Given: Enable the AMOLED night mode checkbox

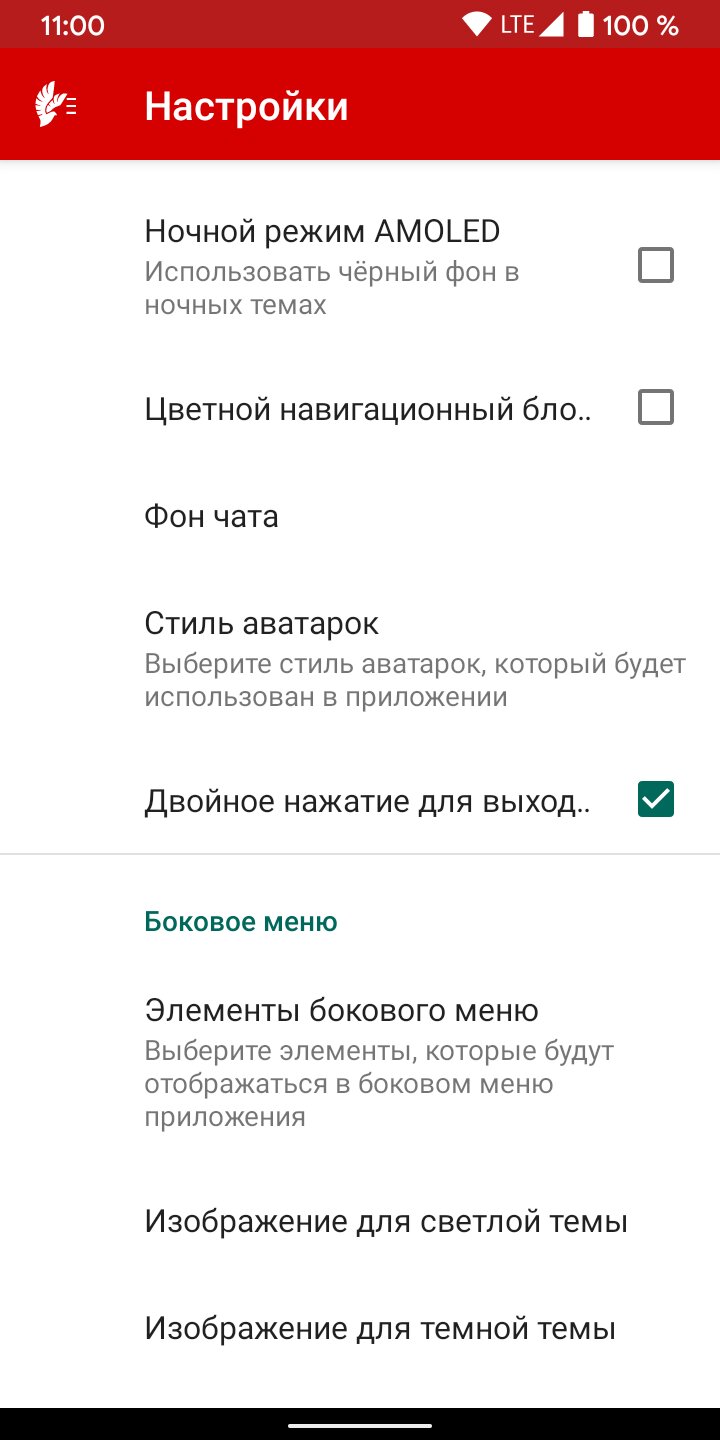Looking at the screenshot, I should (656, 266).
